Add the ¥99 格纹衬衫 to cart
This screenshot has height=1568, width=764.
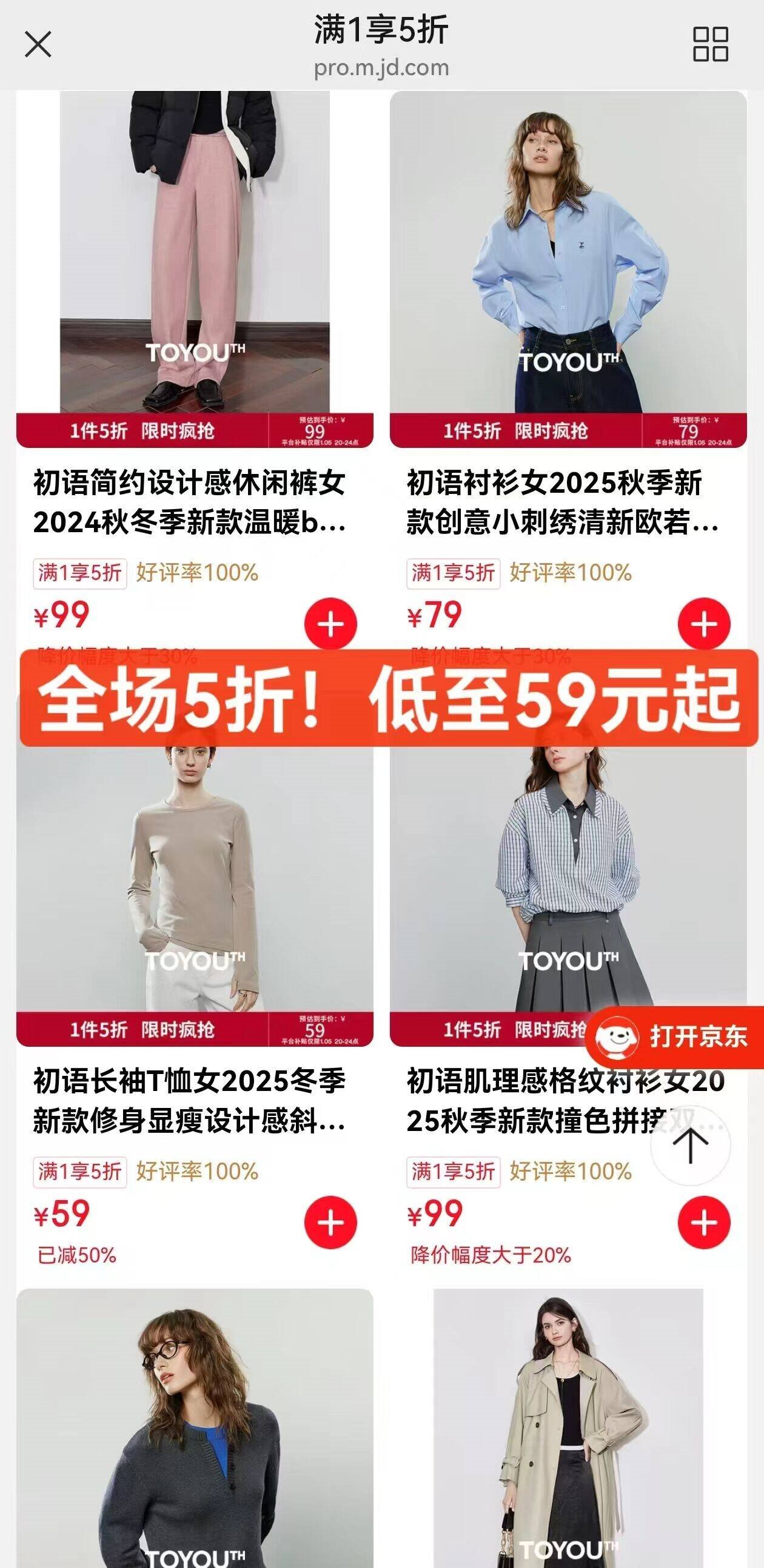coord(705,1223)
